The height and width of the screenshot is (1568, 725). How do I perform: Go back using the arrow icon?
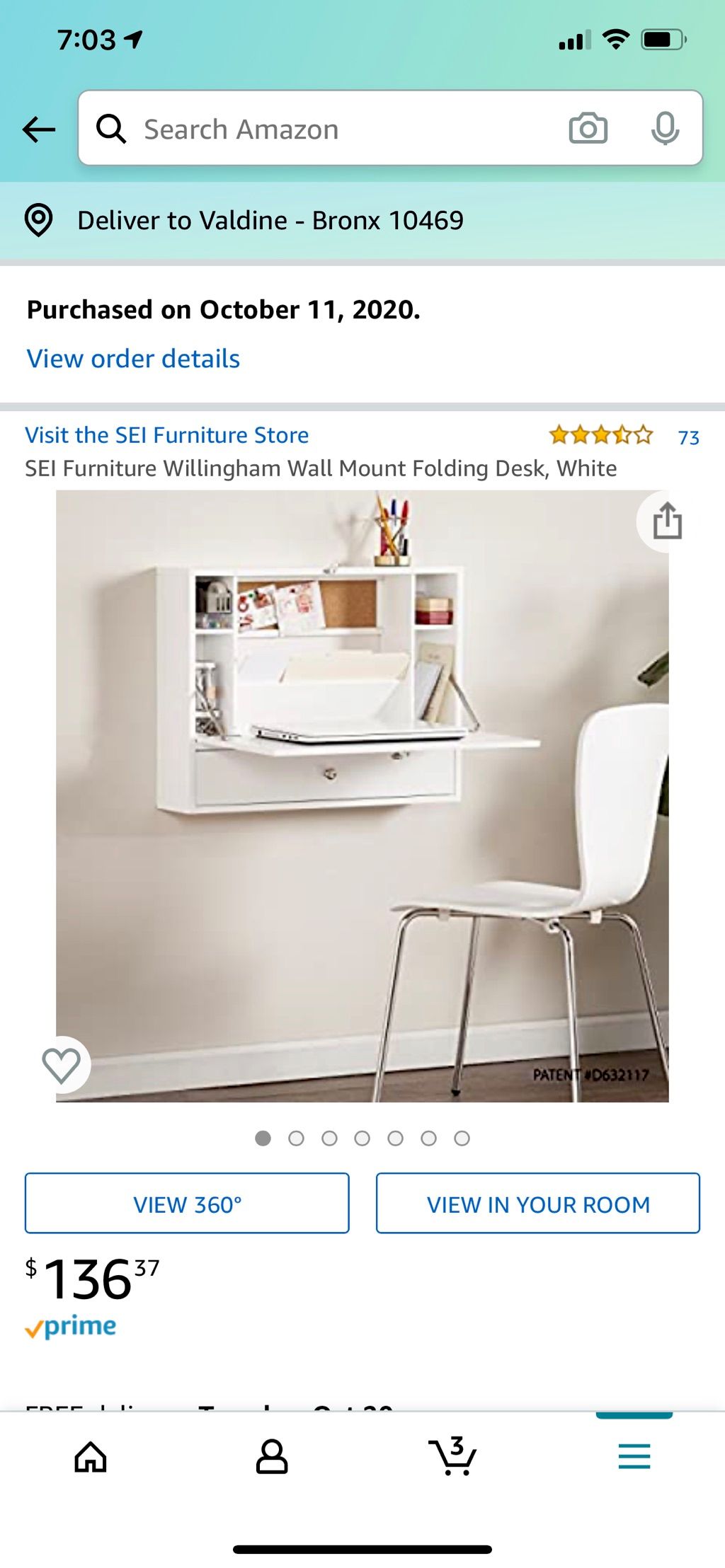tap(38, 129)
